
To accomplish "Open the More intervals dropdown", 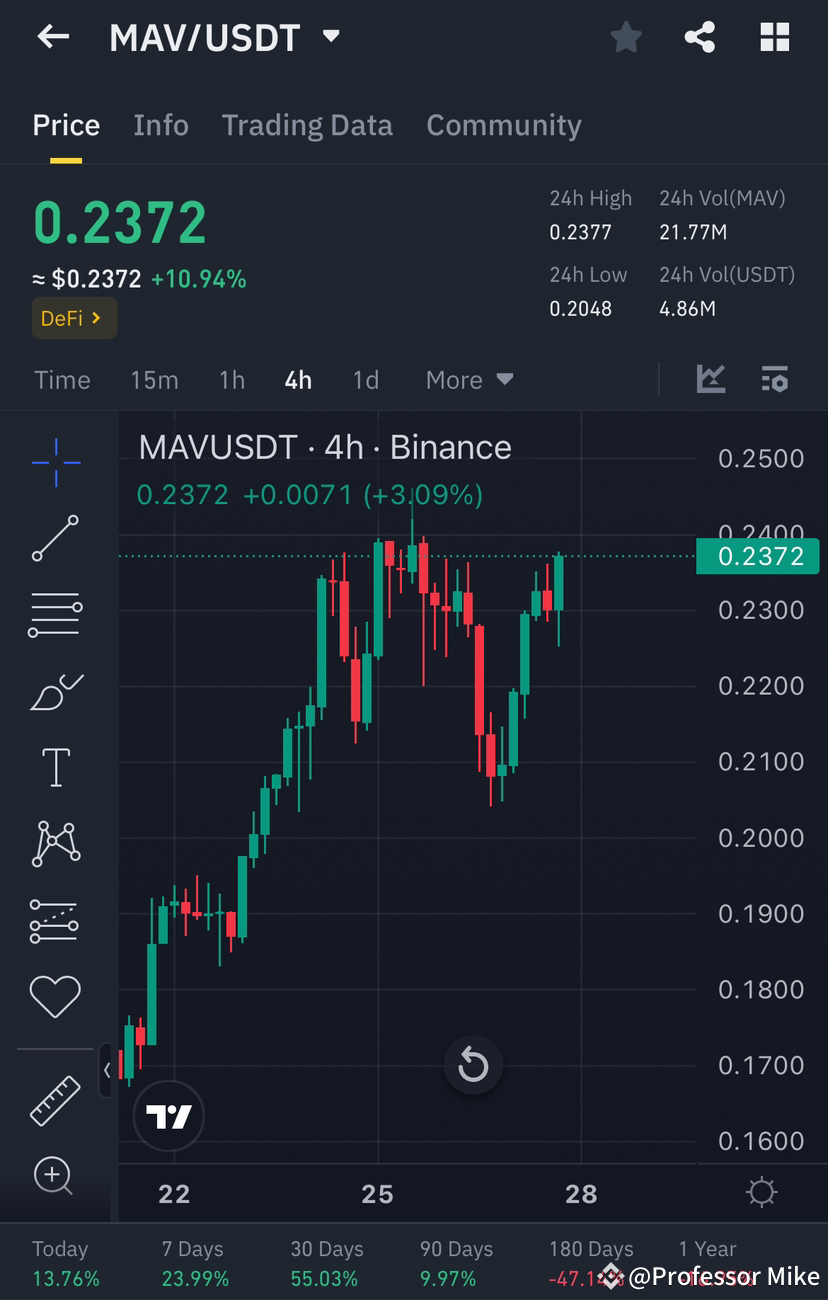I will point(469,380).
